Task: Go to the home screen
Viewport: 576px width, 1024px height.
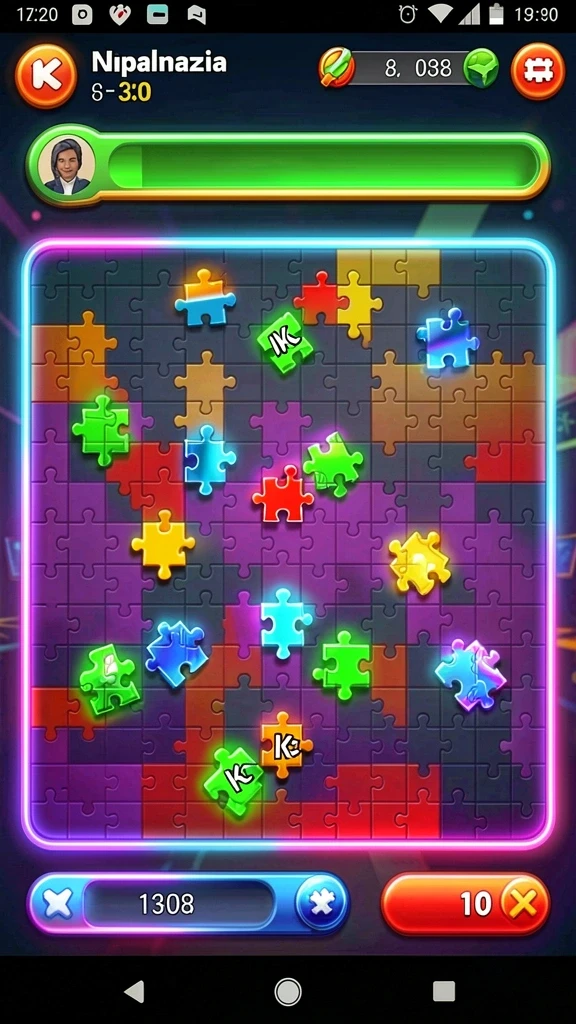Action: [x=288, y=991]
